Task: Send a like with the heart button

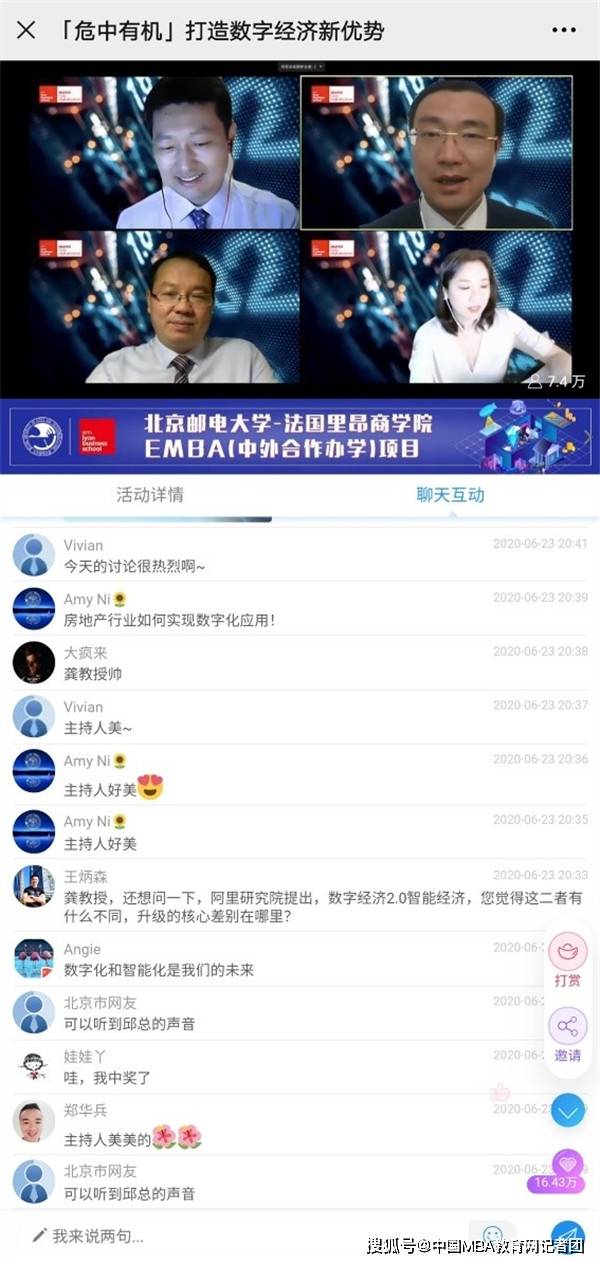Action: click(567, 1165)
